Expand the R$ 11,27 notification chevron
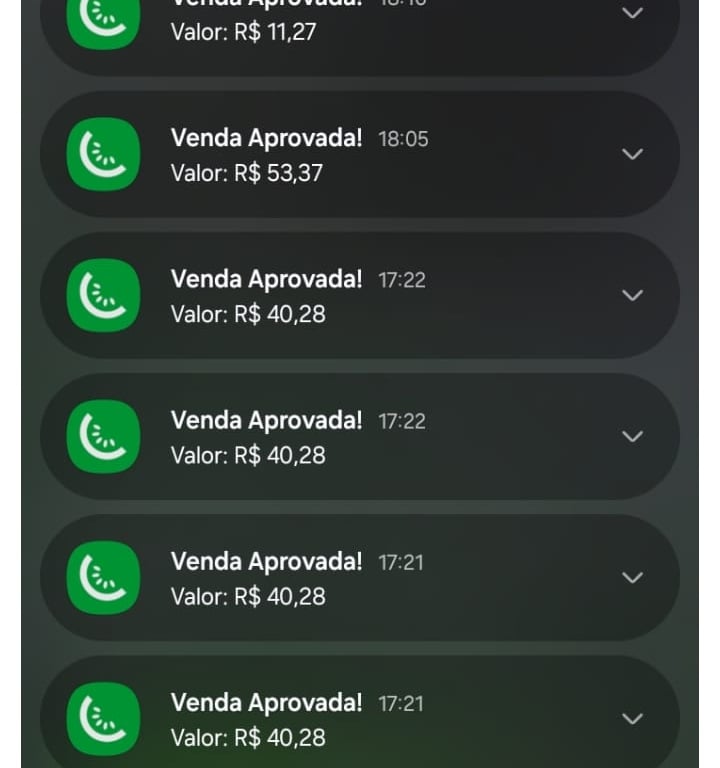Screen dimensions: 720x768 click(x=632, y=14)
